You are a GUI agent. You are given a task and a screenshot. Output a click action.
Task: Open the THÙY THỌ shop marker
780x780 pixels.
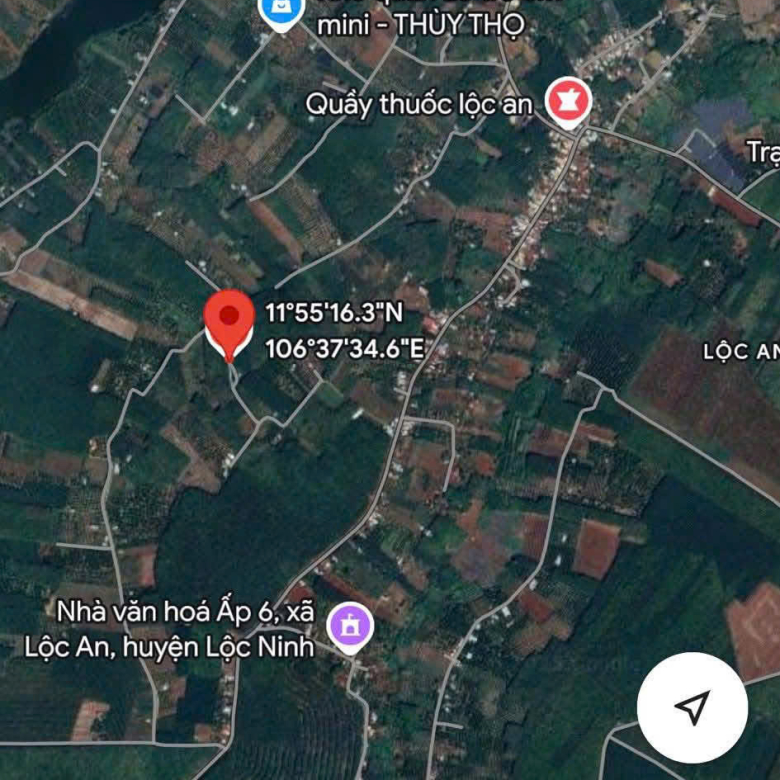point(281,12)
